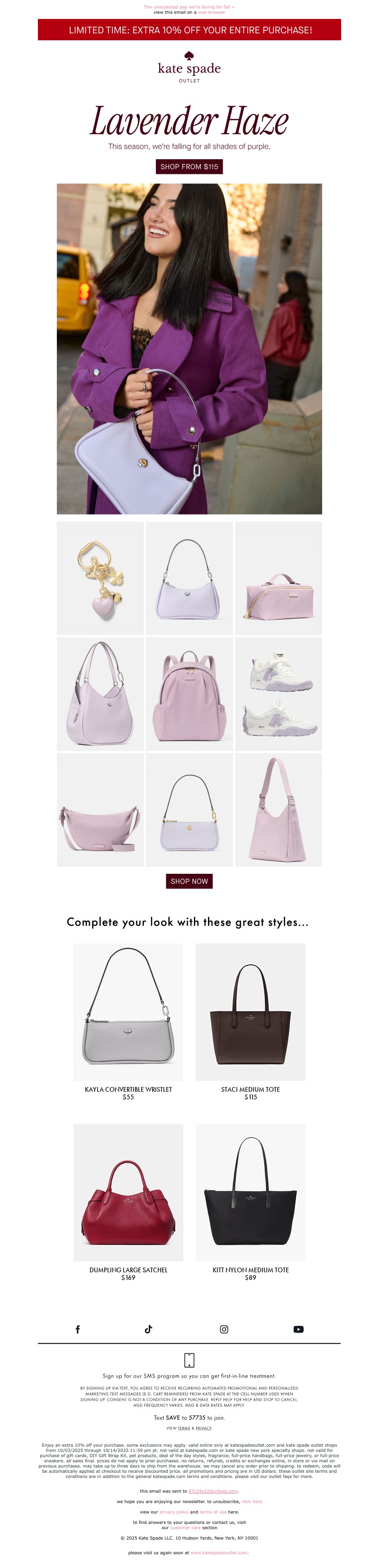
Task: Open the customer care link
Action: (x=185, y=1528)
